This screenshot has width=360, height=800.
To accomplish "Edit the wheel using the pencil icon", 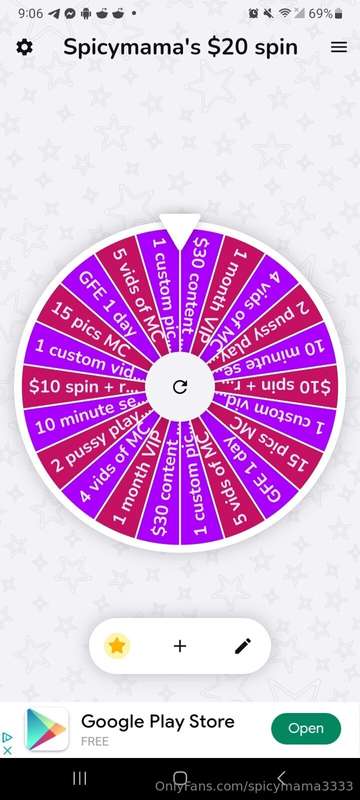I will click(243, 646).
